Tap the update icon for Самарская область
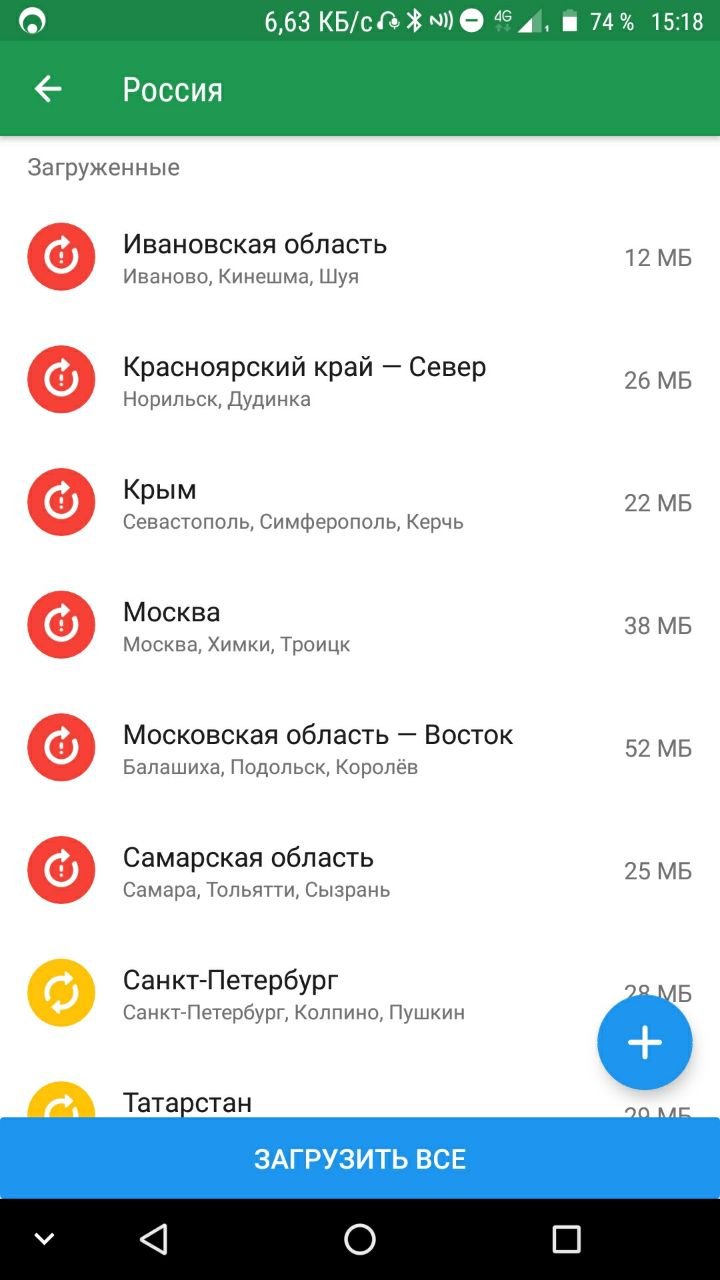Screen dimensions: 720x1280 click(x=61, y=870)
